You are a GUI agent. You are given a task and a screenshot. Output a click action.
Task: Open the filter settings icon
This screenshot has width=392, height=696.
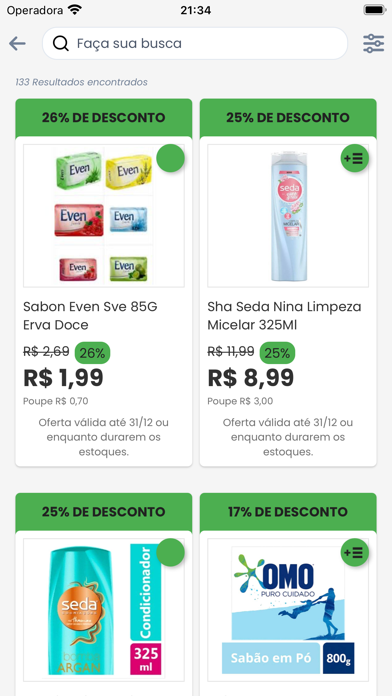(x=373, y=44)
